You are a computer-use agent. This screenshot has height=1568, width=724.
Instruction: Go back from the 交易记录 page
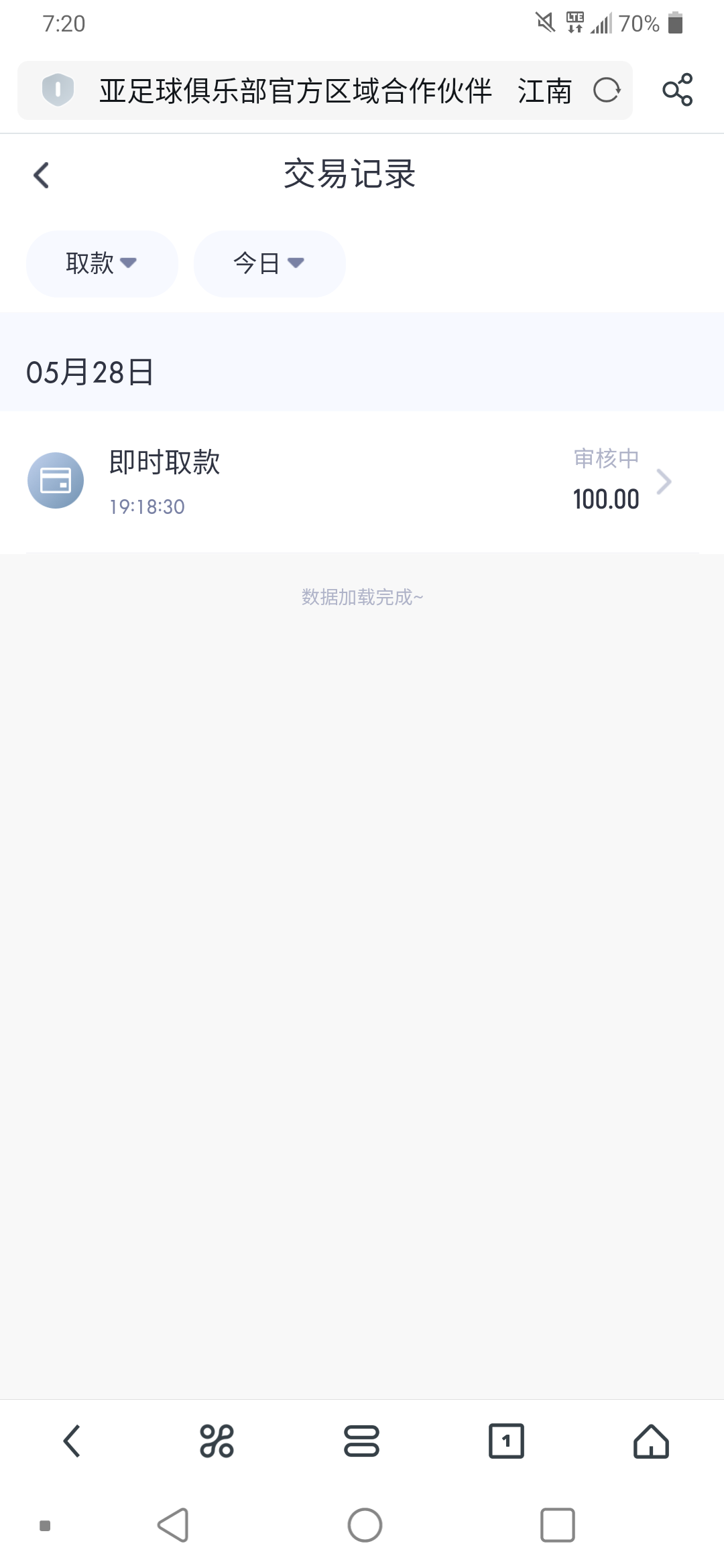pos(42,176)
